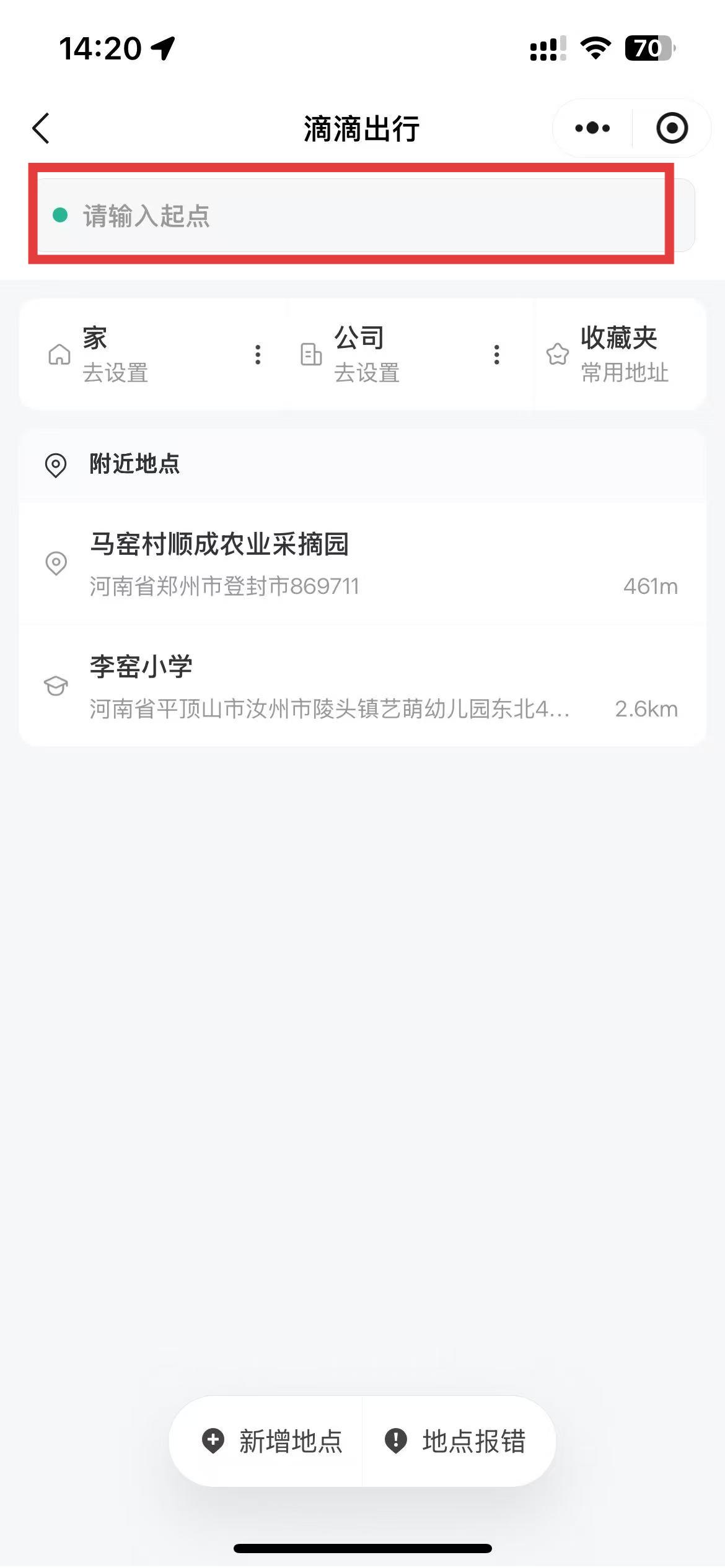The width and height of the screenshot is (725, 1568).
Task: Open 收藏夹 common addresses
Action: point(620,354)
